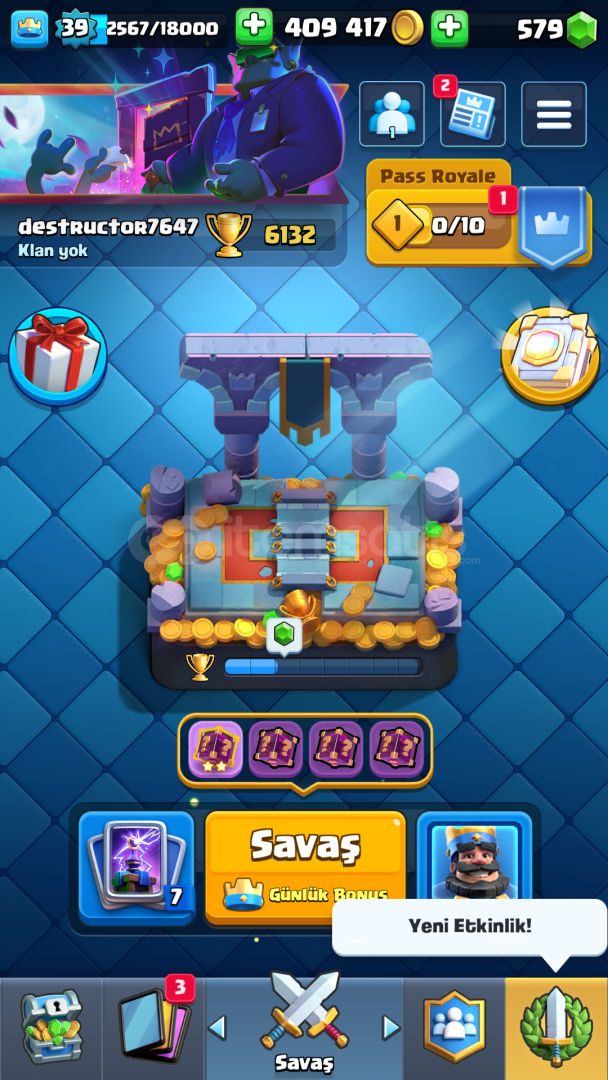Open the King character tile
The width and height of the screenshot is (608, 1080).
click(x=474, y=858)
